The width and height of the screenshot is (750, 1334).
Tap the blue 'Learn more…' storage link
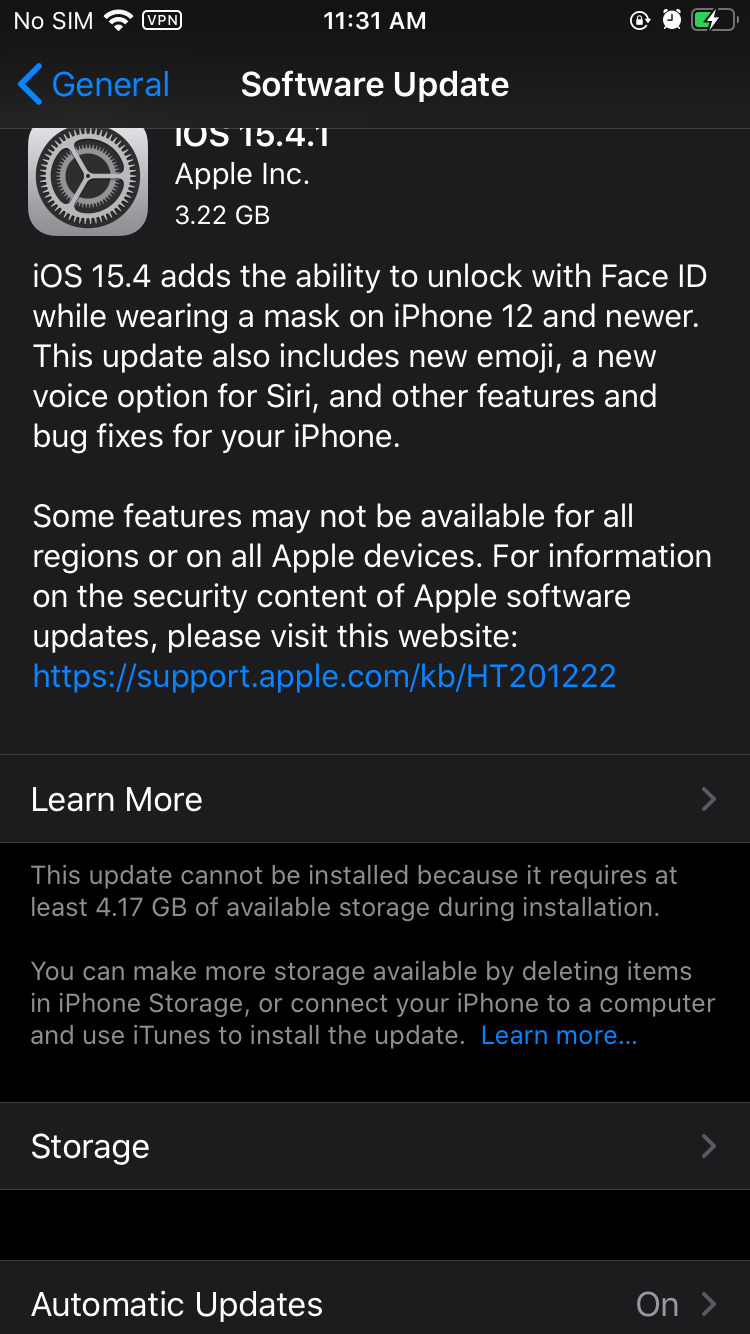click(x=558, y=1035)
